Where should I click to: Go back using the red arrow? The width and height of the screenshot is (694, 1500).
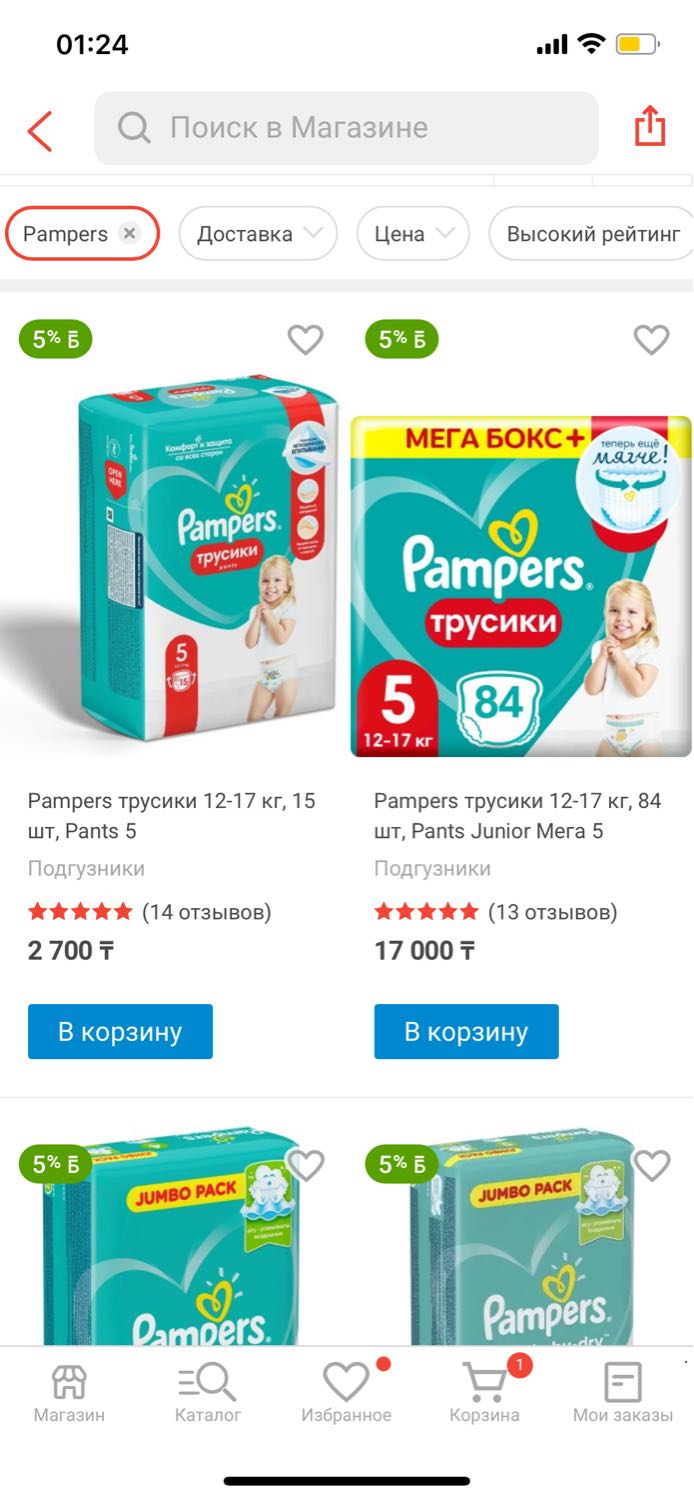click(x=40, y=130)
